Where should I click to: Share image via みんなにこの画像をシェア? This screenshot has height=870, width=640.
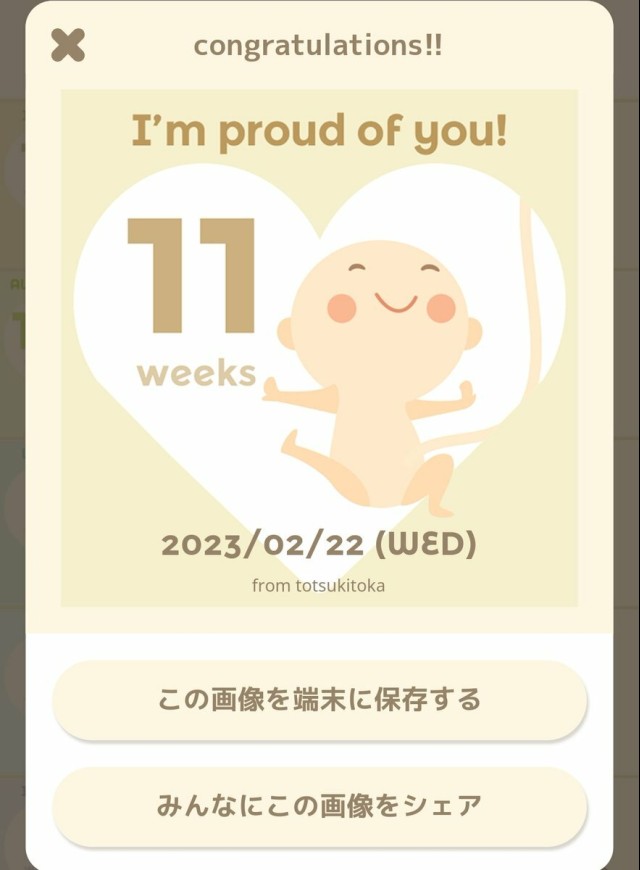pos(319,805)
